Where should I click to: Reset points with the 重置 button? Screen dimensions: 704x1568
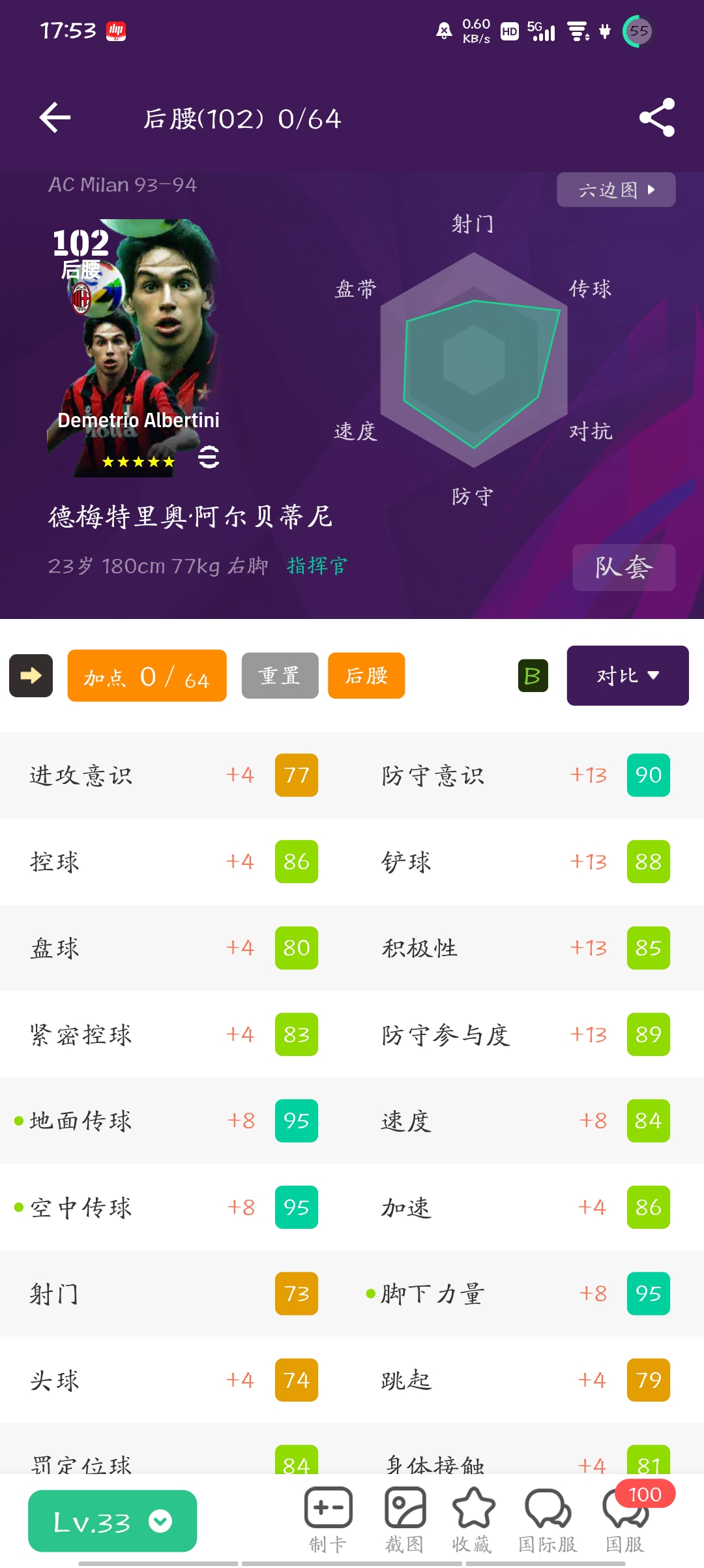(280, 676)
